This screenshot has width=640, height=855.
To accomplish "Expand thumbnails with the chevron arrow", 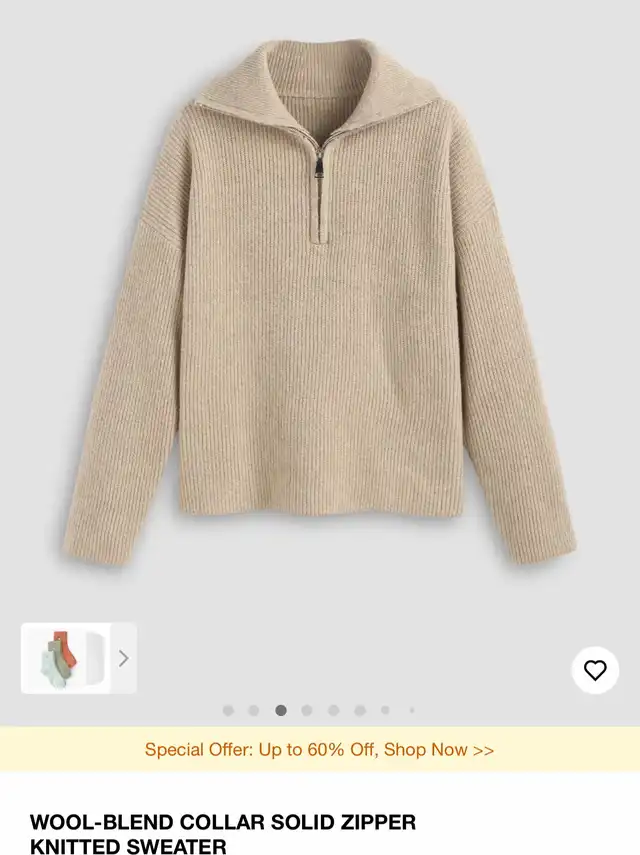I will pos(124,658).
